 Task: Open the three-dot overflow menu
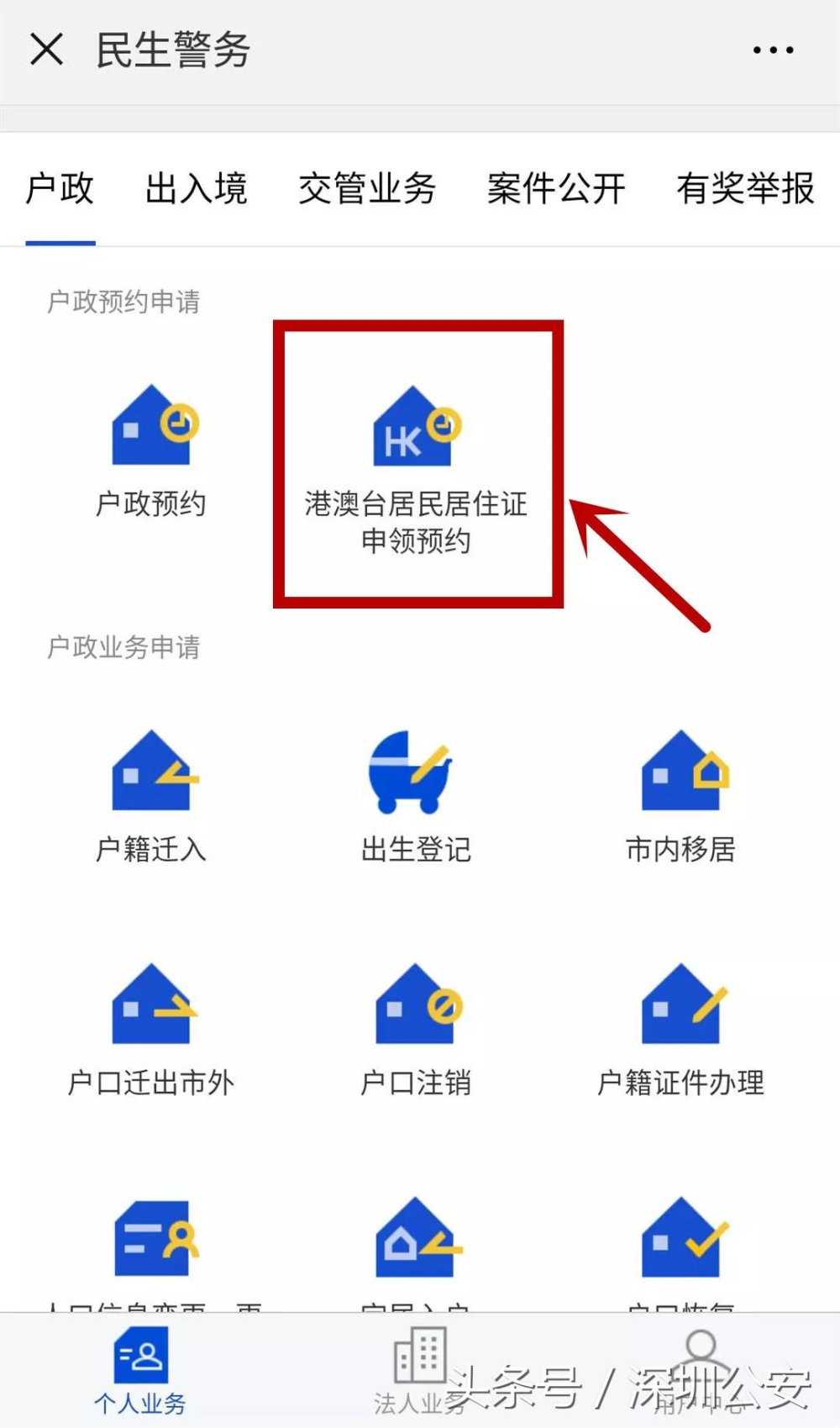(773, 50)
